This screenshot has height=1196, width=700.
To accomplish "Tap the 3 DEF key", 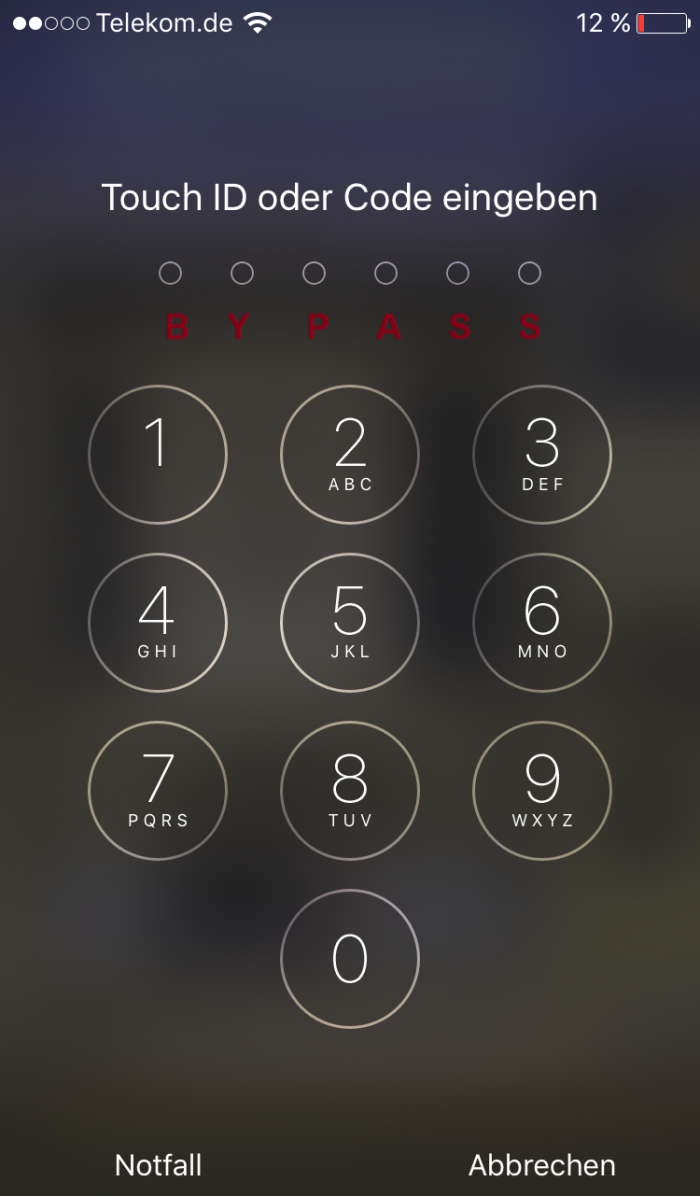I will click(x=542, y=455).
